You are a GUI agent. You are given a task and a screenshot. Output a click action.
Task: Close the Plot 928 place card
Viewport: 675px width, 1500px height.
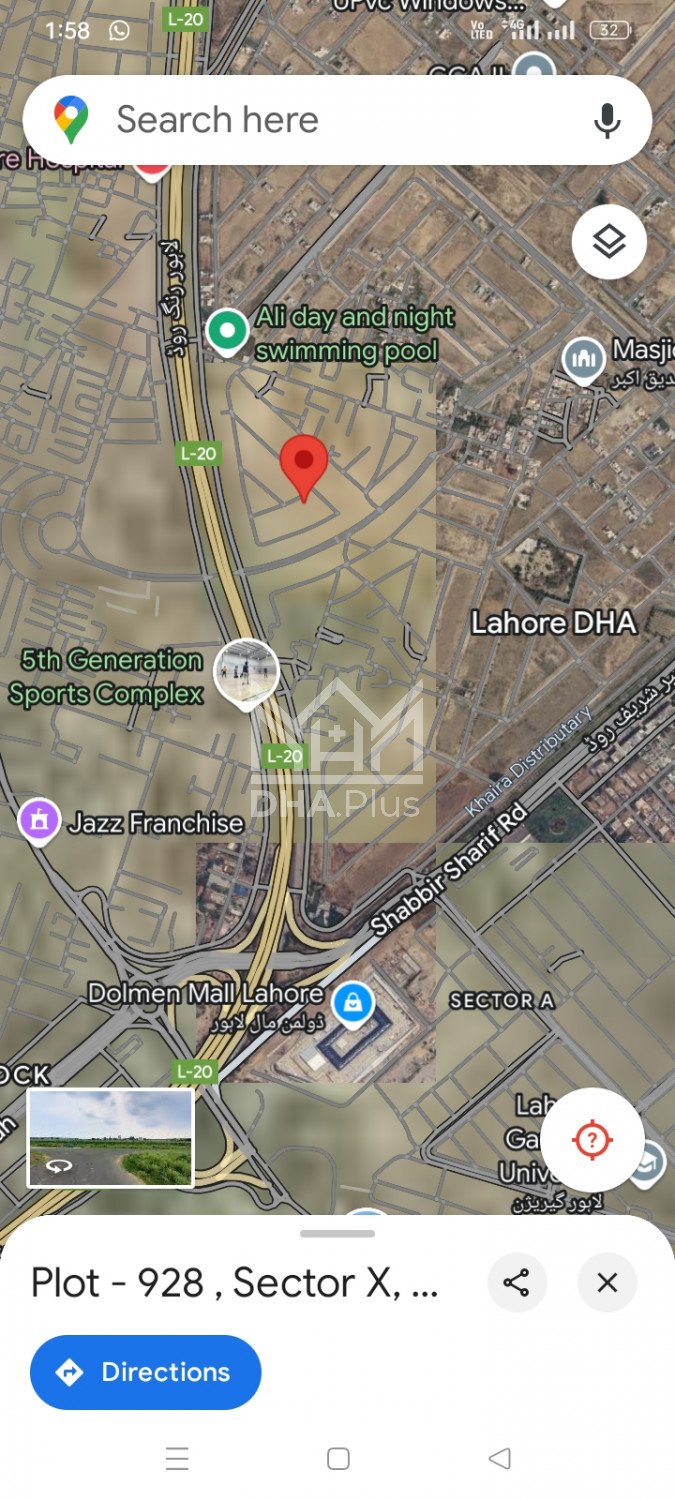pyautogui.click(x=607, y=1283)
